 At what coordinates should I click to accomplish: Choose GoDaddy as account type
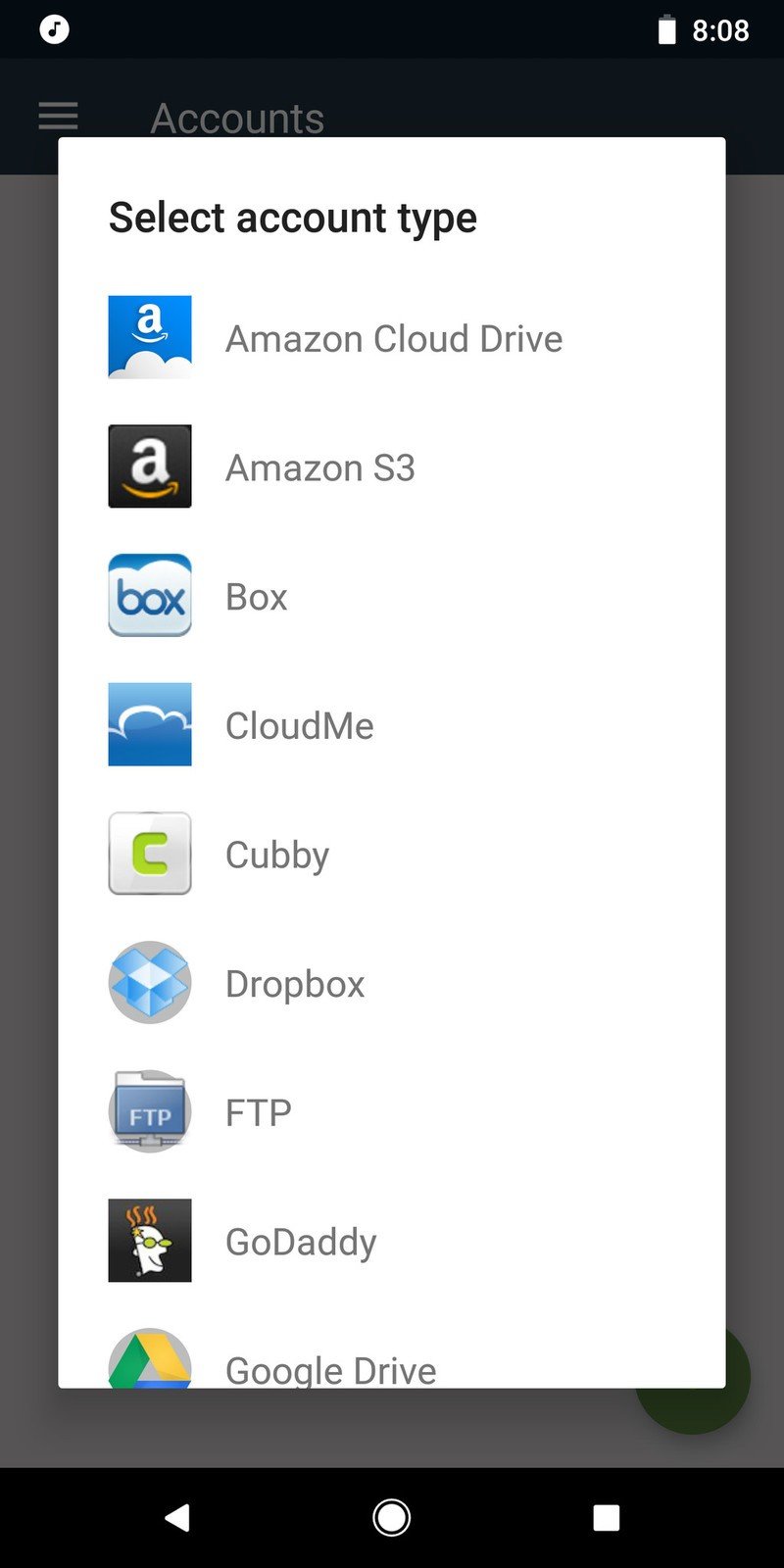[392, 1241]
